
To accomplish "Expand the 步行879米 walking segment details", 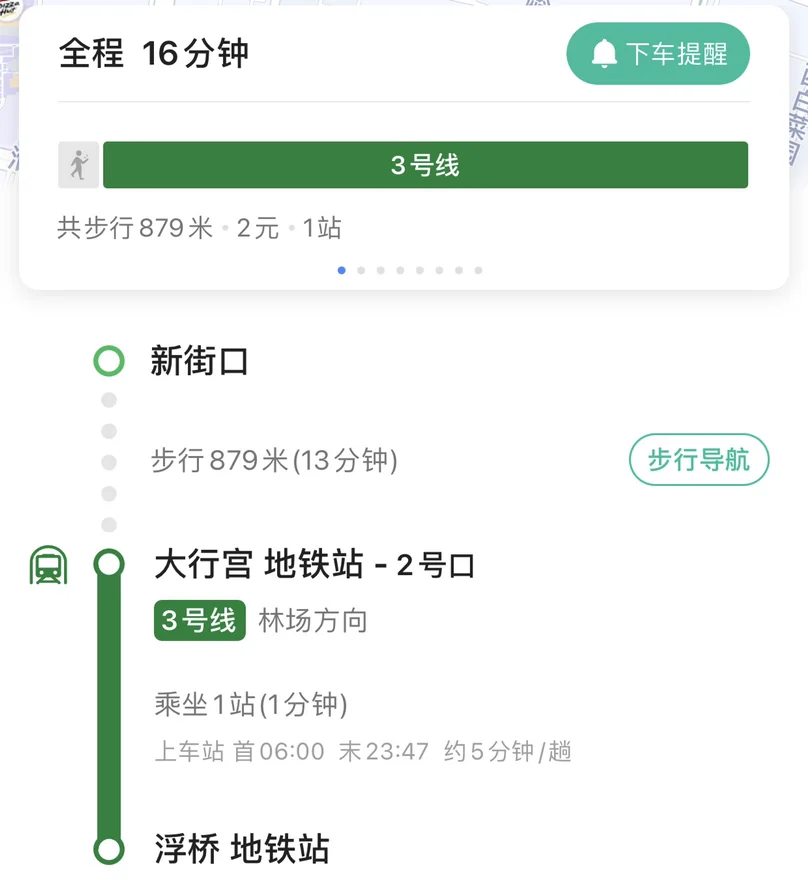I will point(272,461).
